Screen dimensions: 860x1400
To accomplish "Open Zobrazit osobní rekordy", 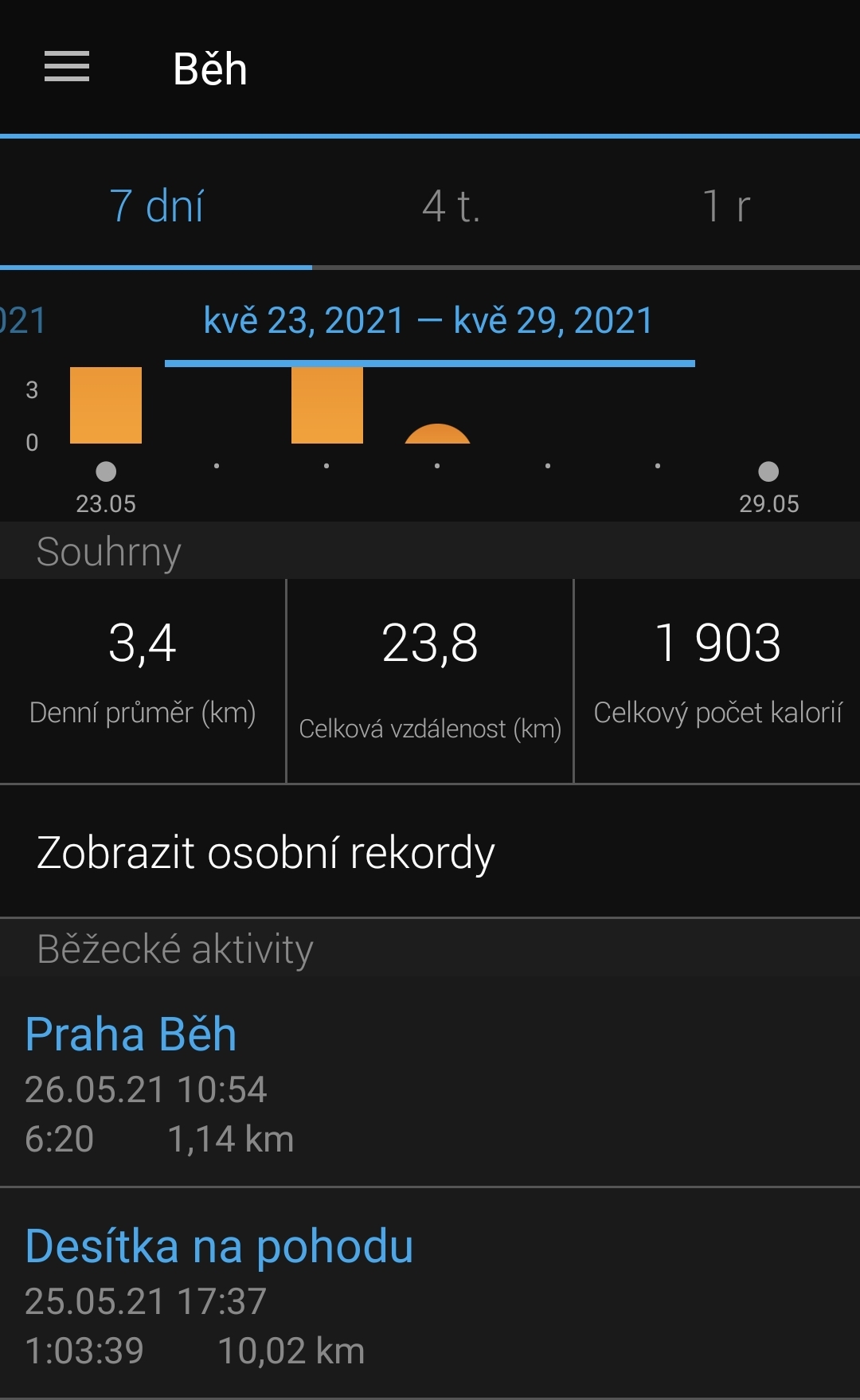I will point(430,852).
